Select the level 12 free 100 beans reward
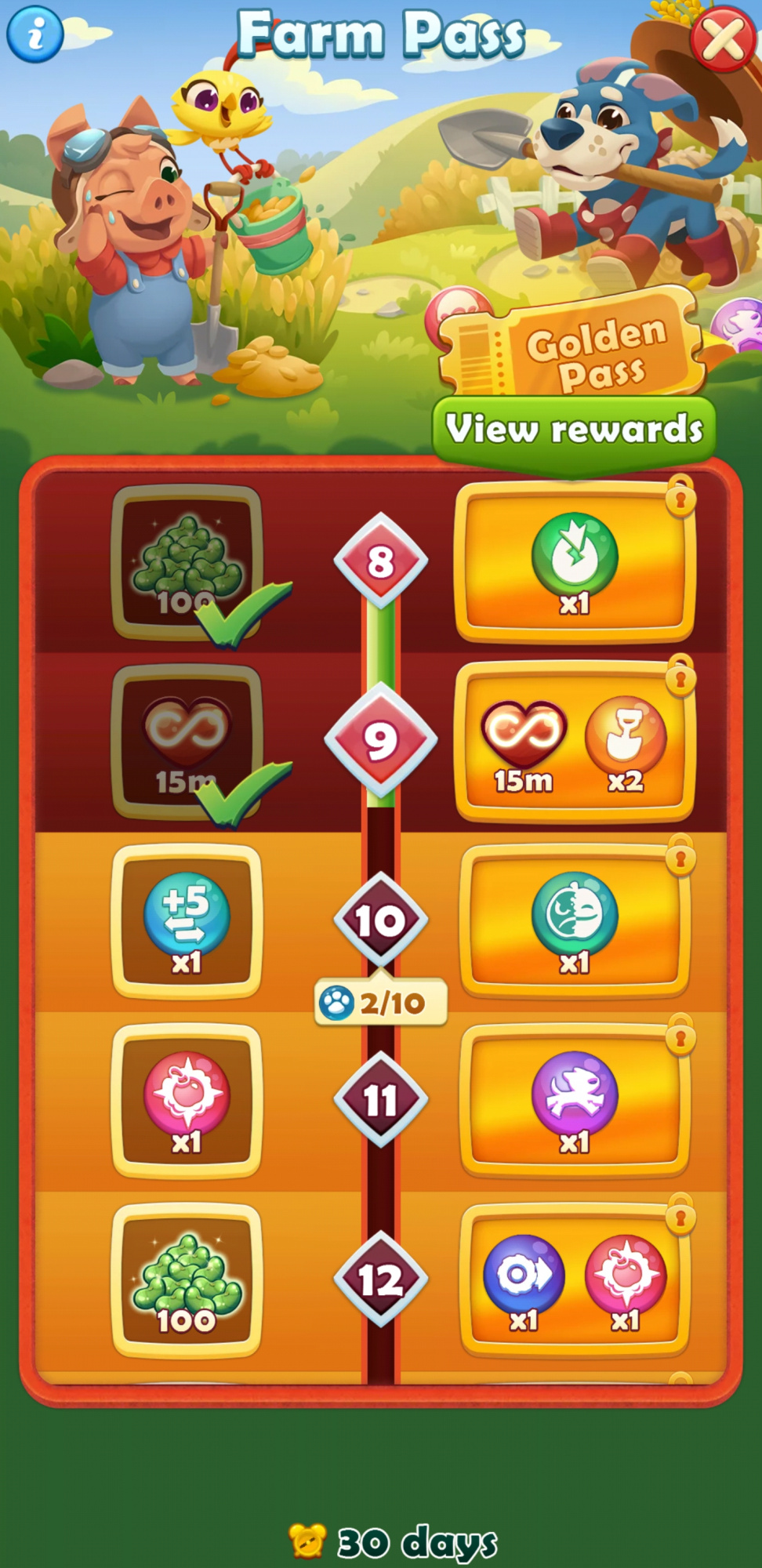762x1568 pixels. coord(187,1279)
